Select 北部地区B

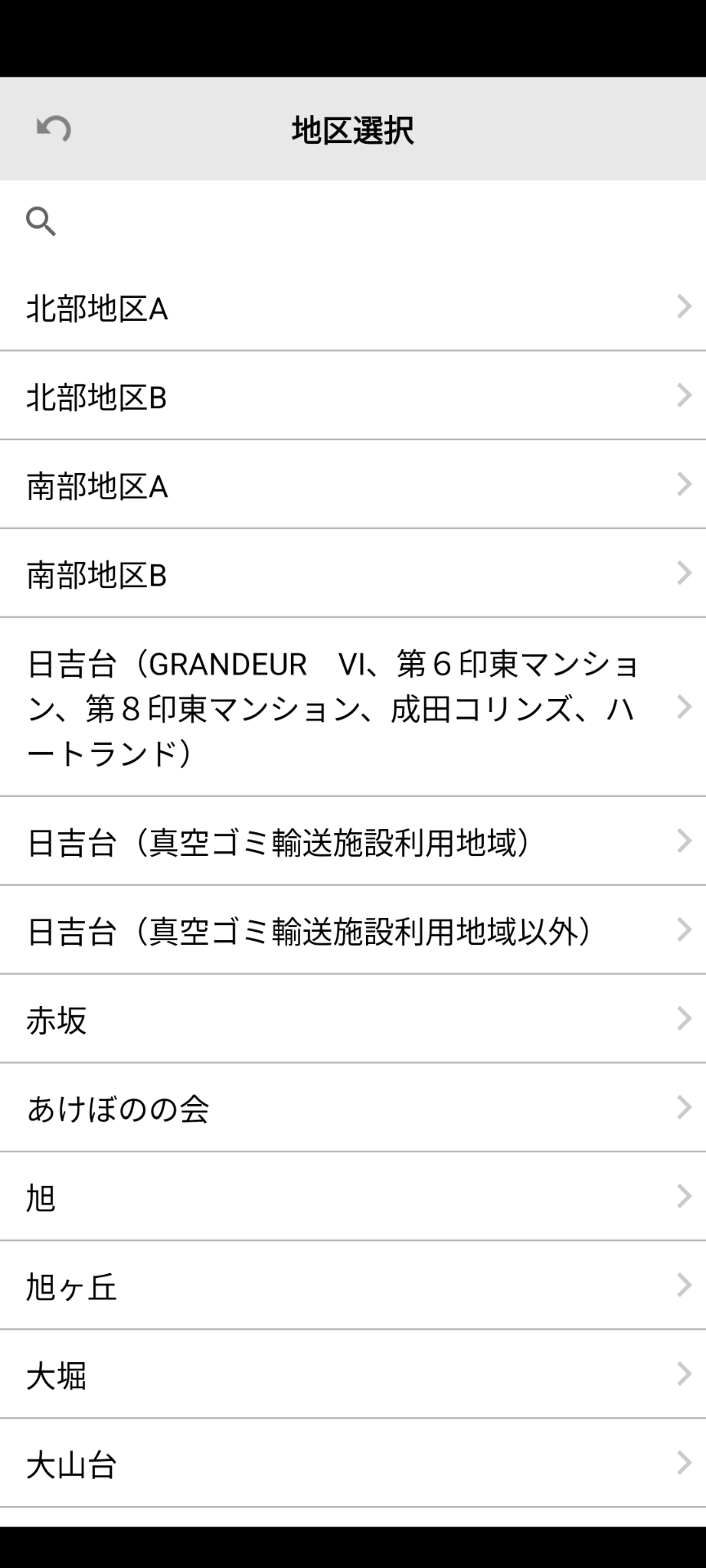click(353, 396)
